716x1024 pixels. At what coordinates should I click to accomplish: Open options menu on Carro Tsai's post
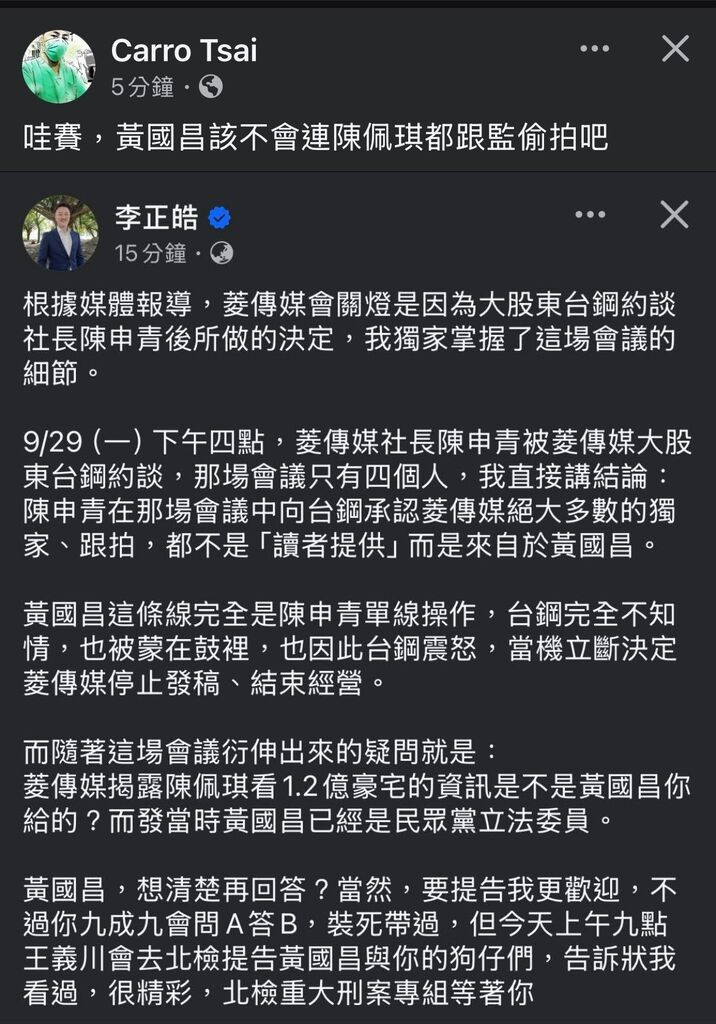point(594,49)
